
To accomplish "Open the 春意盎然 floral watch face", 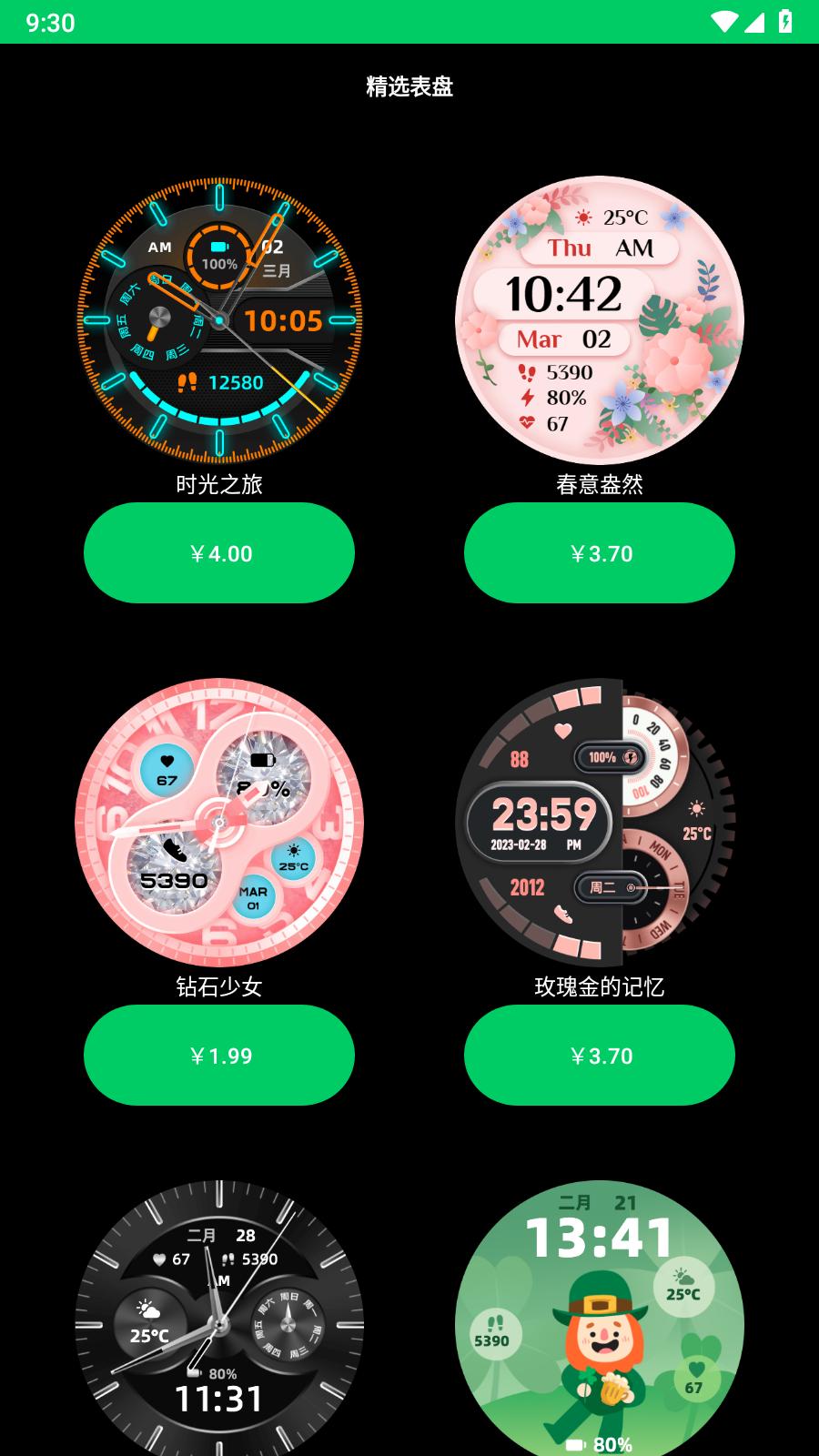I will pyautogui.click(x=599, y=320).
